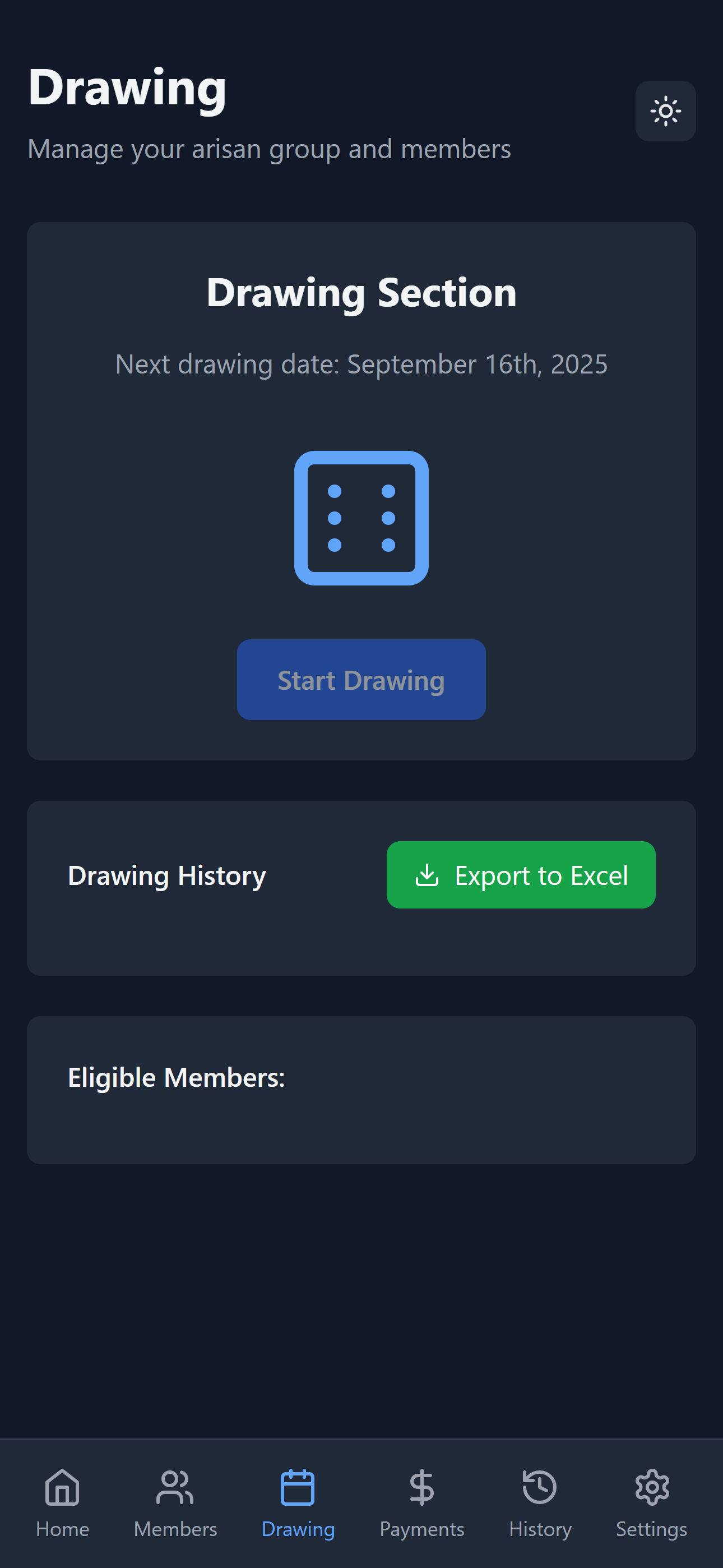The width and height of the screenshot is (723, 1568).
Task: Tap the Start Drawing button
Action: [x=361, y=679]
